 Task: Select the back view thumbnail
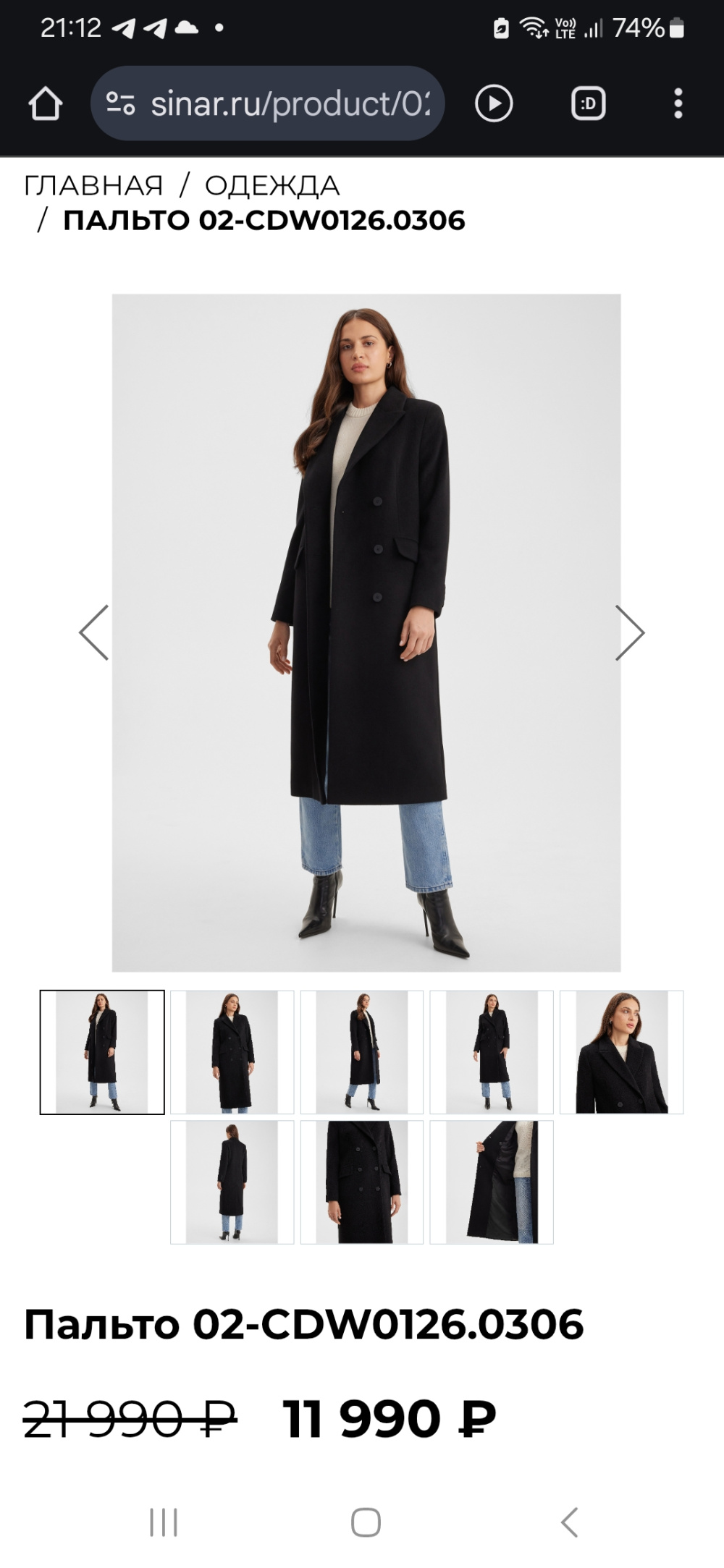(232, 1182)
